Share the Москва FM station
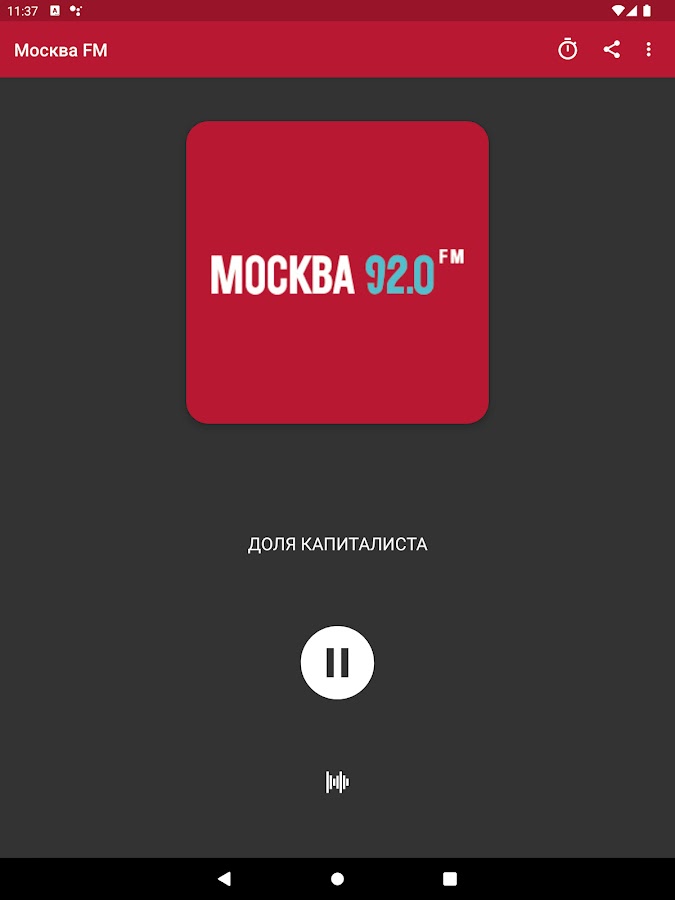The width and height of the screenshot is (675, 900). pos(612,49)
